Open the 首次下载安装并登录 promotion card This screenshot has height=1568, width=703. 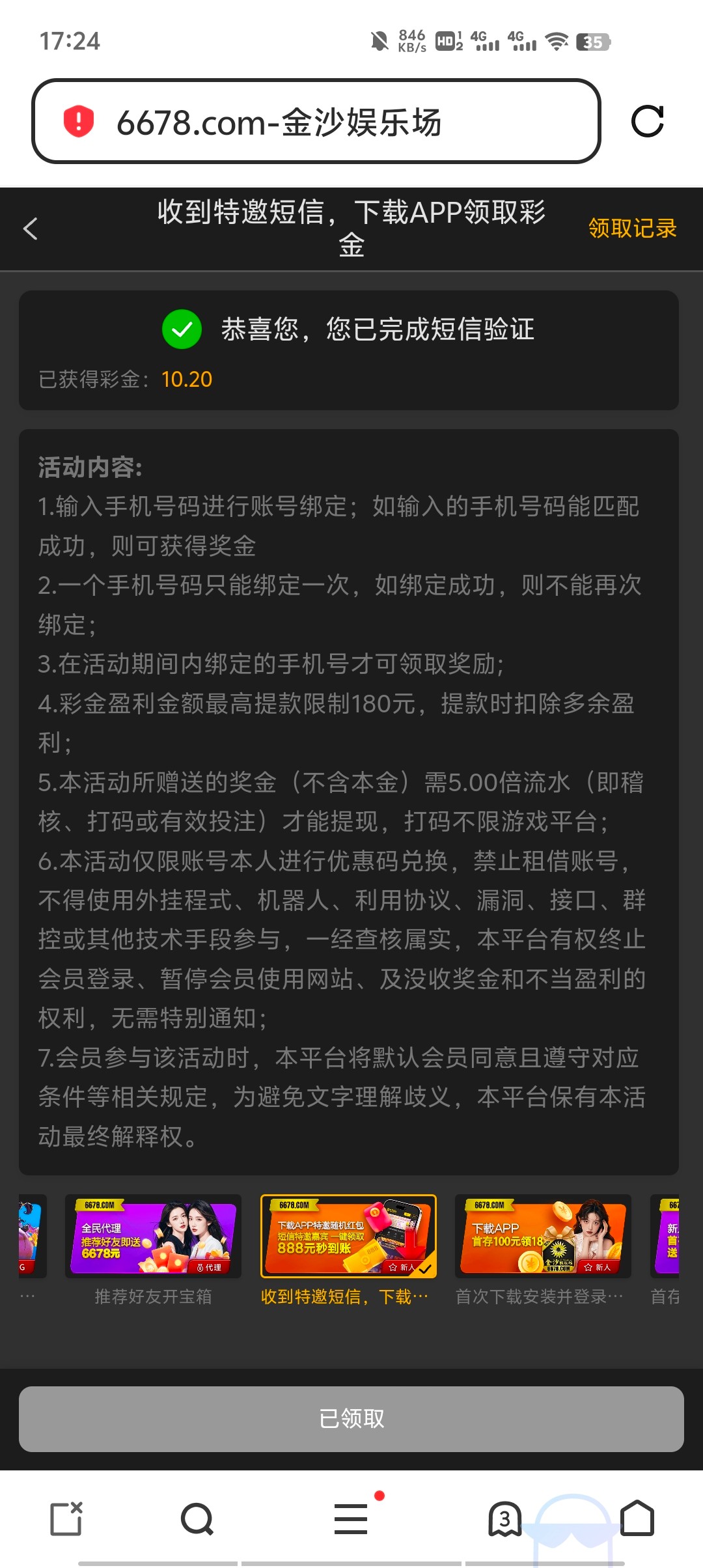(543, 1237)
